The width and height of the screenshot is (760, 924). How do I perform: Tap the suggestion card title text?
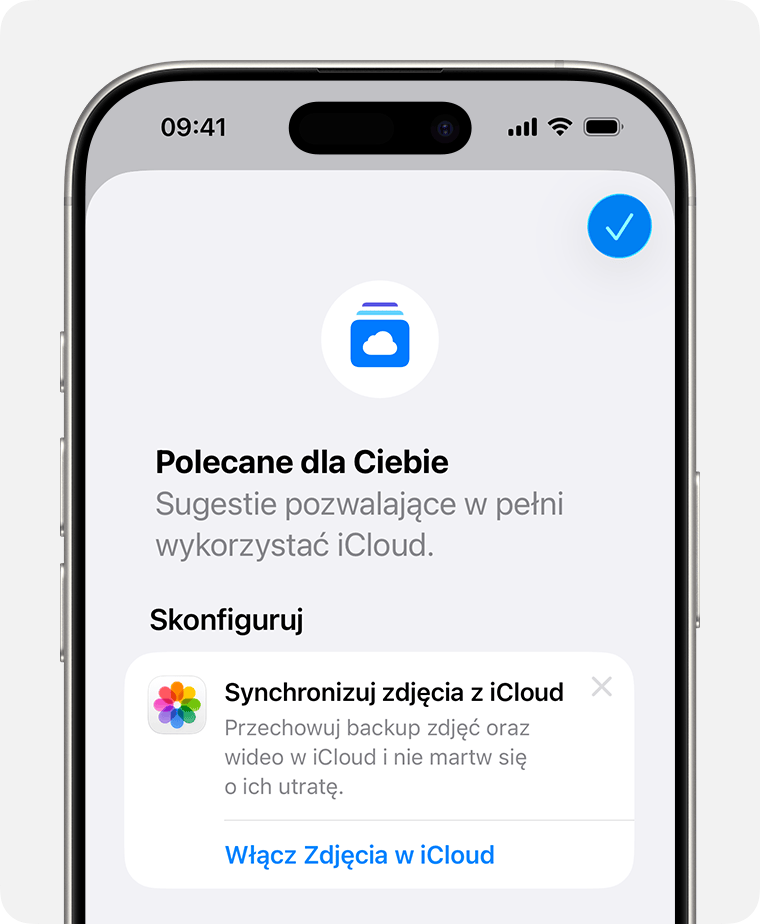394,691
